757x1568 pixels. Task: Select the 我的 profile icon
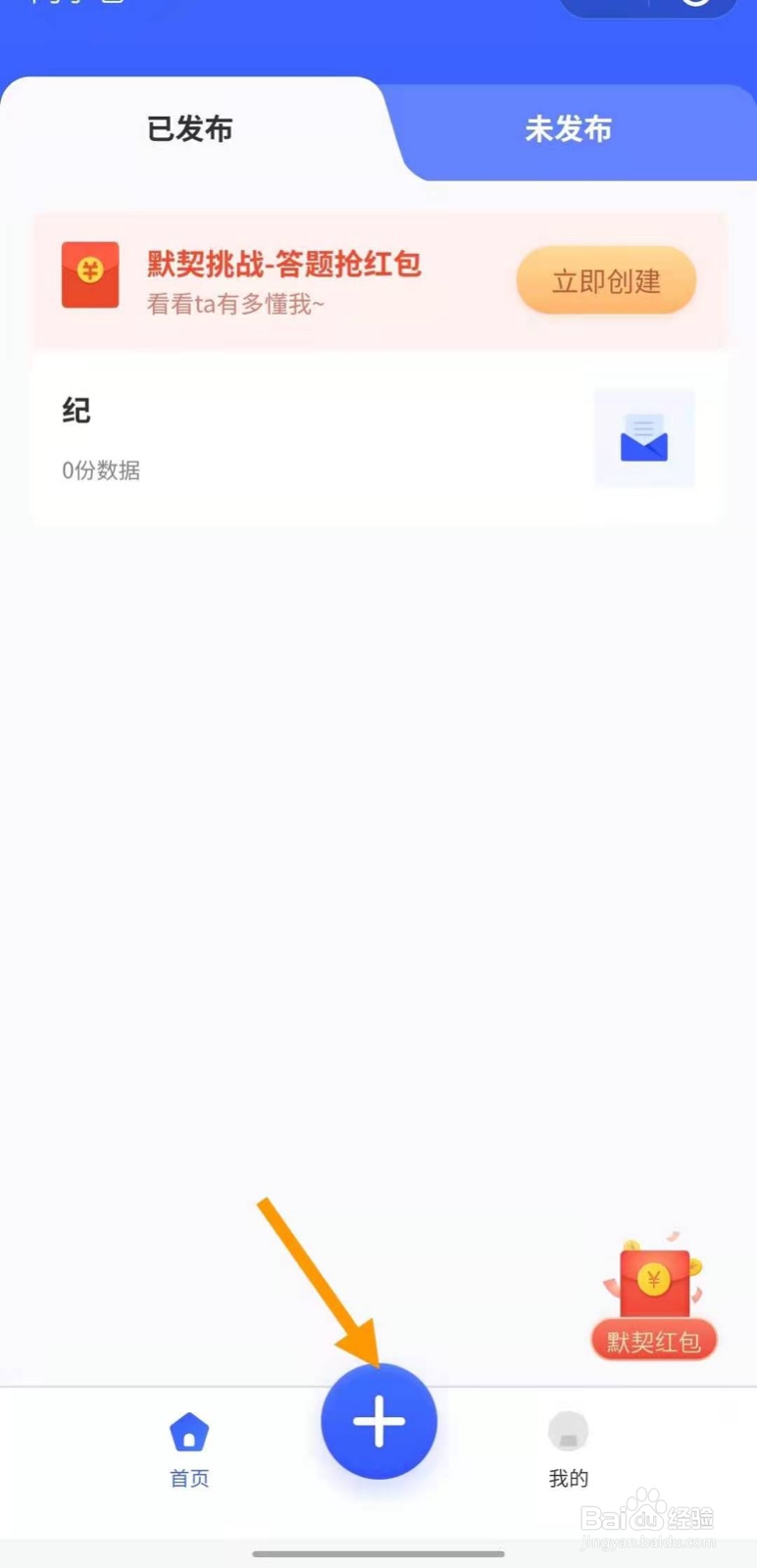567,1433
